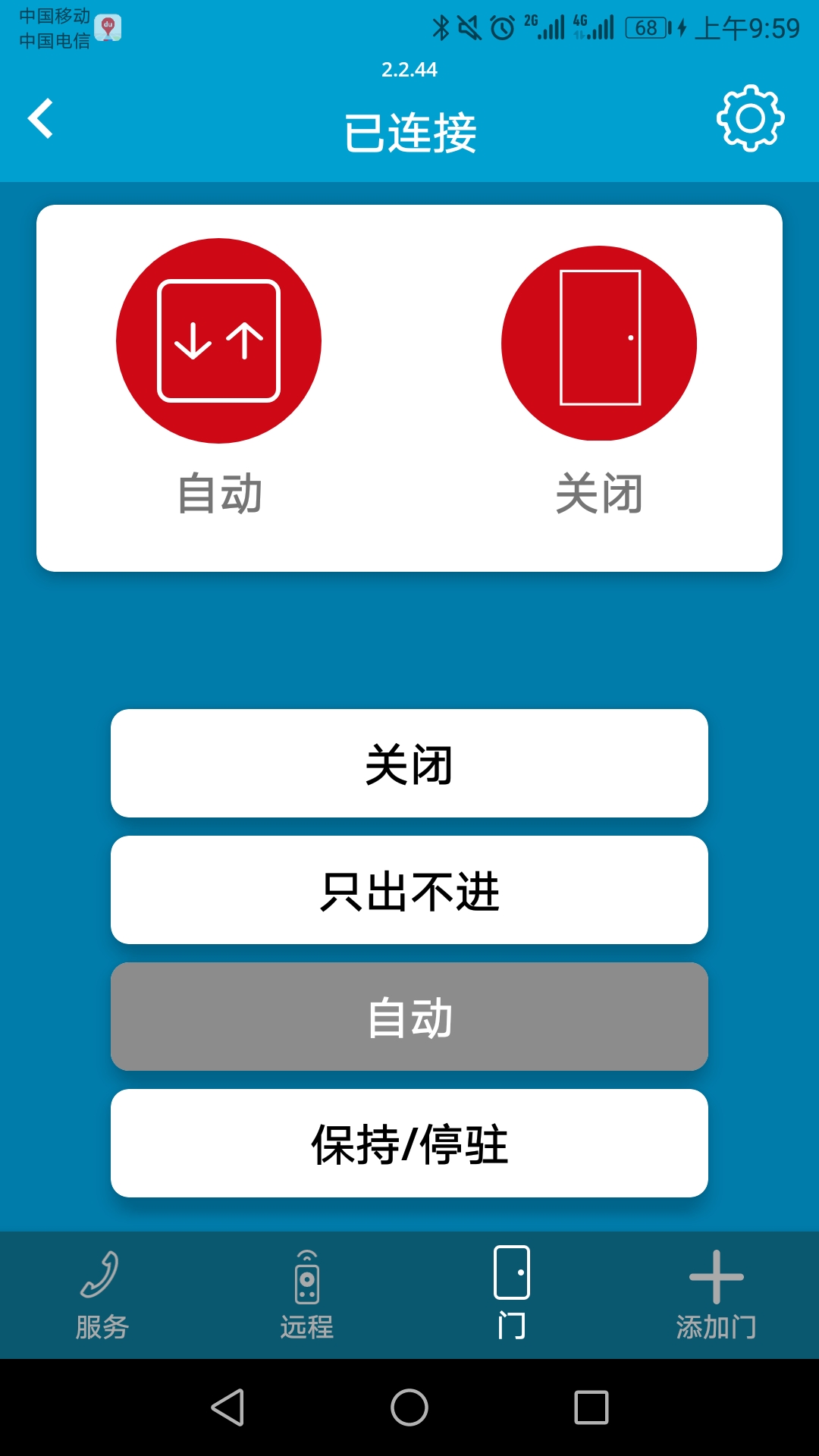Select the 只出不进 mode button
819x1456 pixels.
tap(409, 890)
